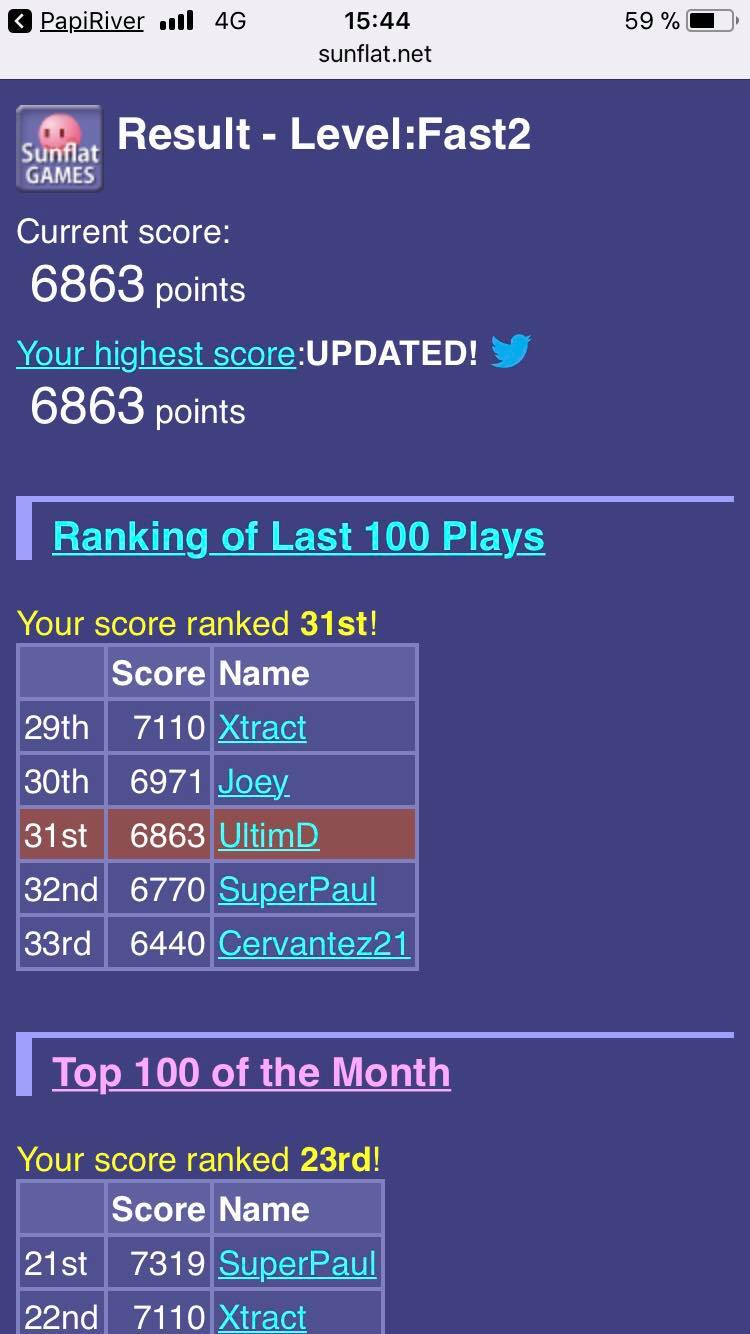Open Xtract's link in the 22nd row

(x=262, y=1316)
